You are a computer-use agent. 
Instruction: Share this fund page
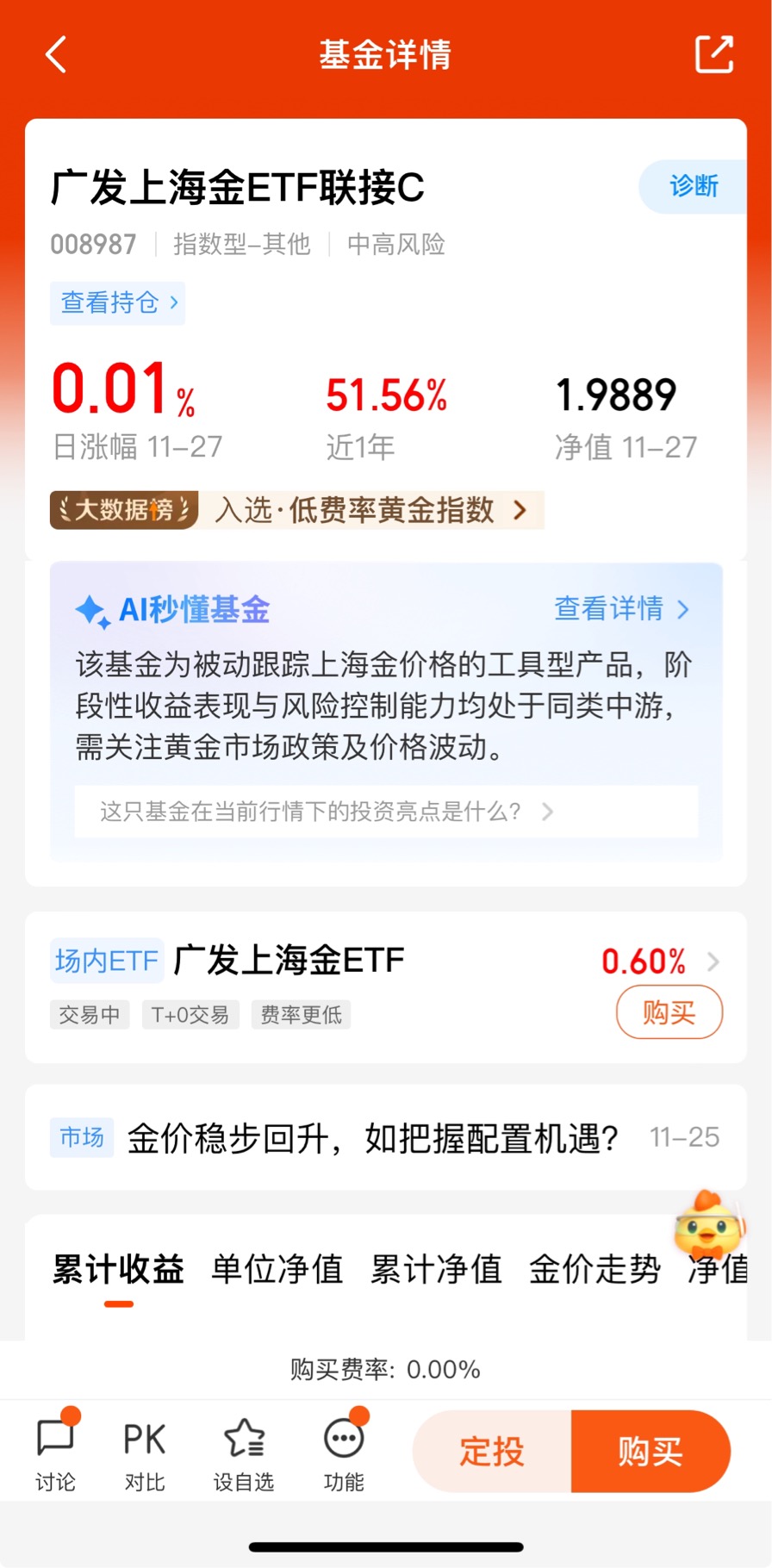point(713,55)
